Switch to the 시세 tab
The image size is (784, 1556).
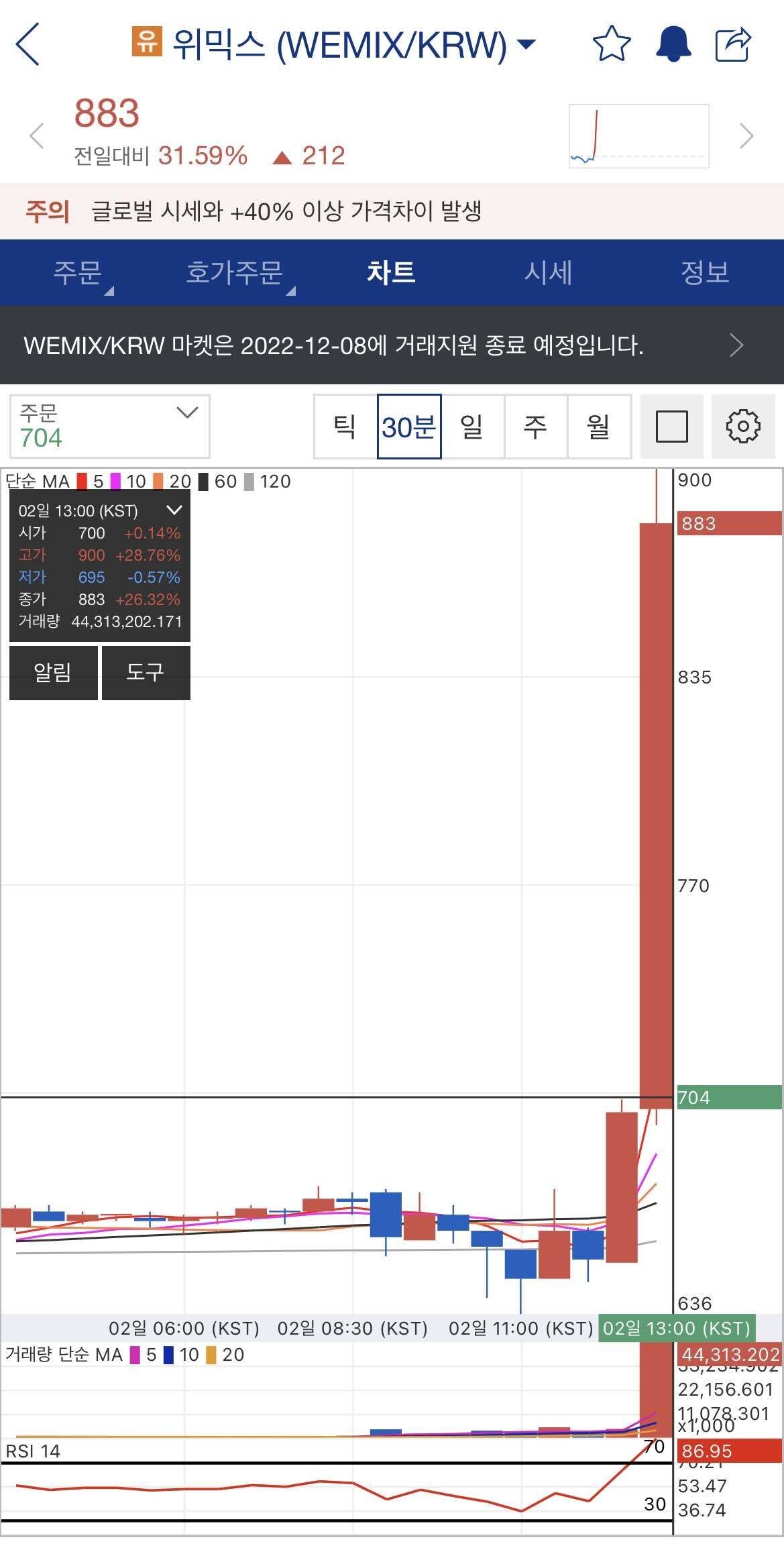[x=548, y=272]
